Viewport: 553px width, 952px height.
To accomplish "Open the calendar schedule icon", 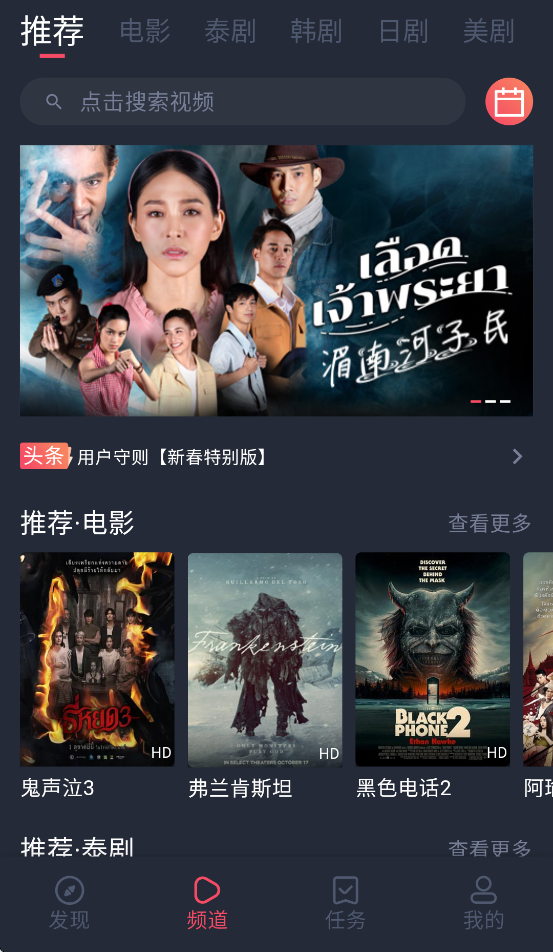I will point(509,101).
